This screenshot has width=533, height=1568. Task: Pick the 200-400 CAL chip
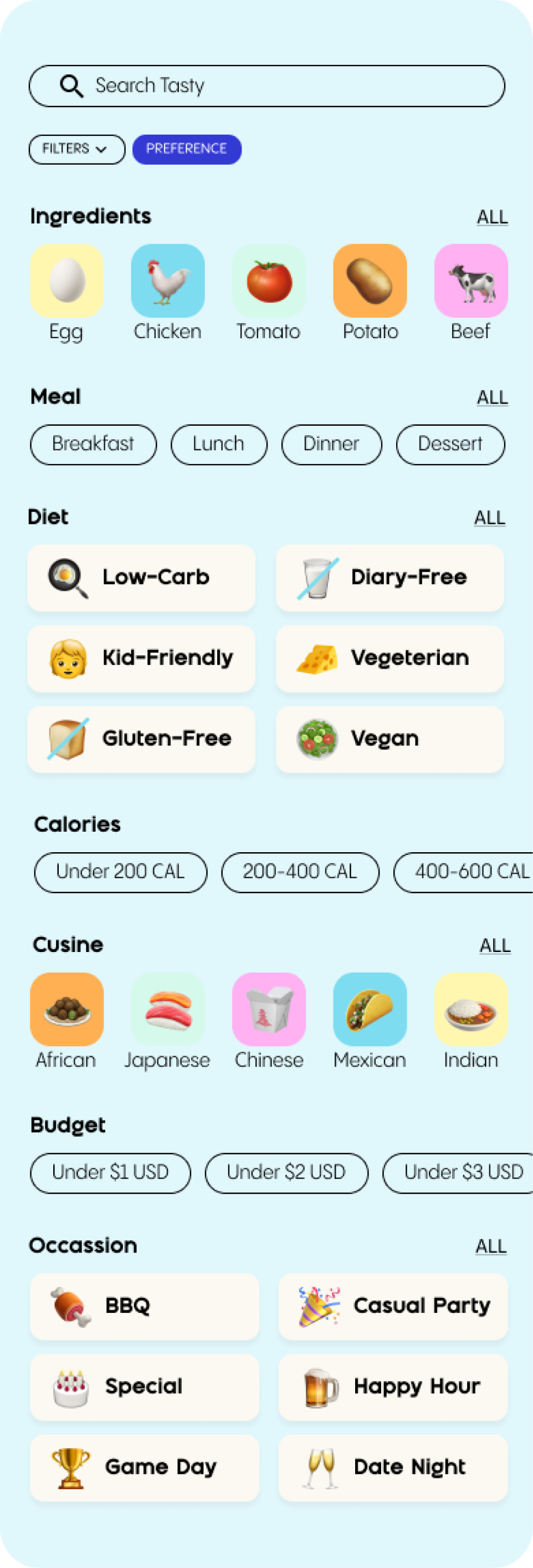[x=300, y=872]
